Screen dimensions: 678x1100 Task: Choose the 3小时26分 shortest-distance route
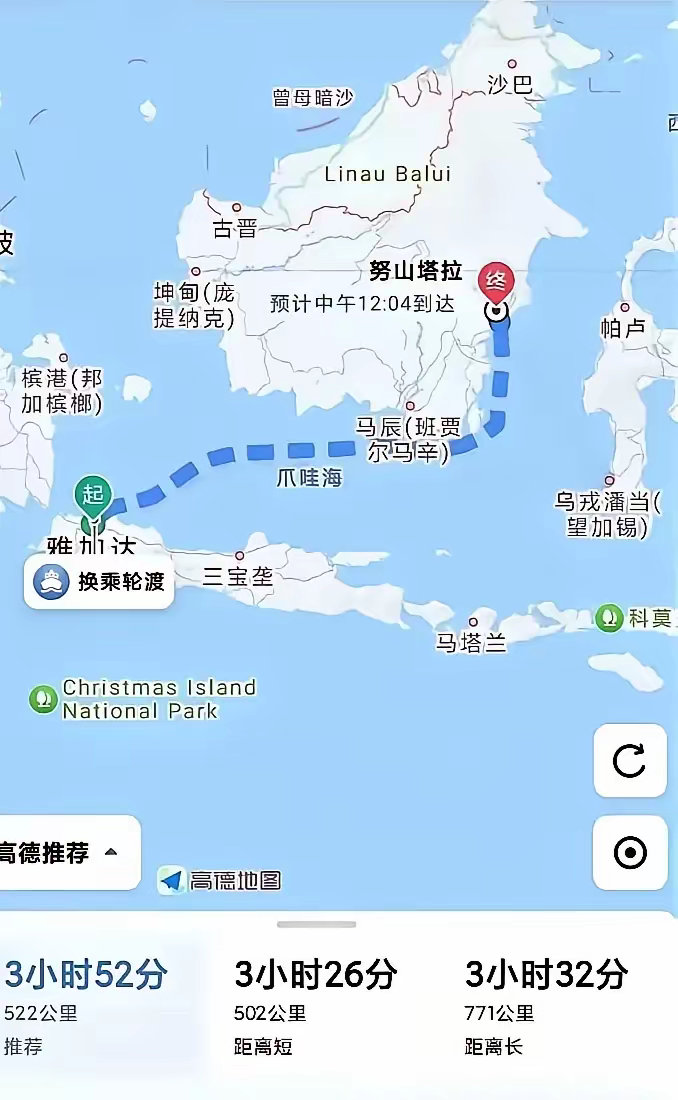316,1006
